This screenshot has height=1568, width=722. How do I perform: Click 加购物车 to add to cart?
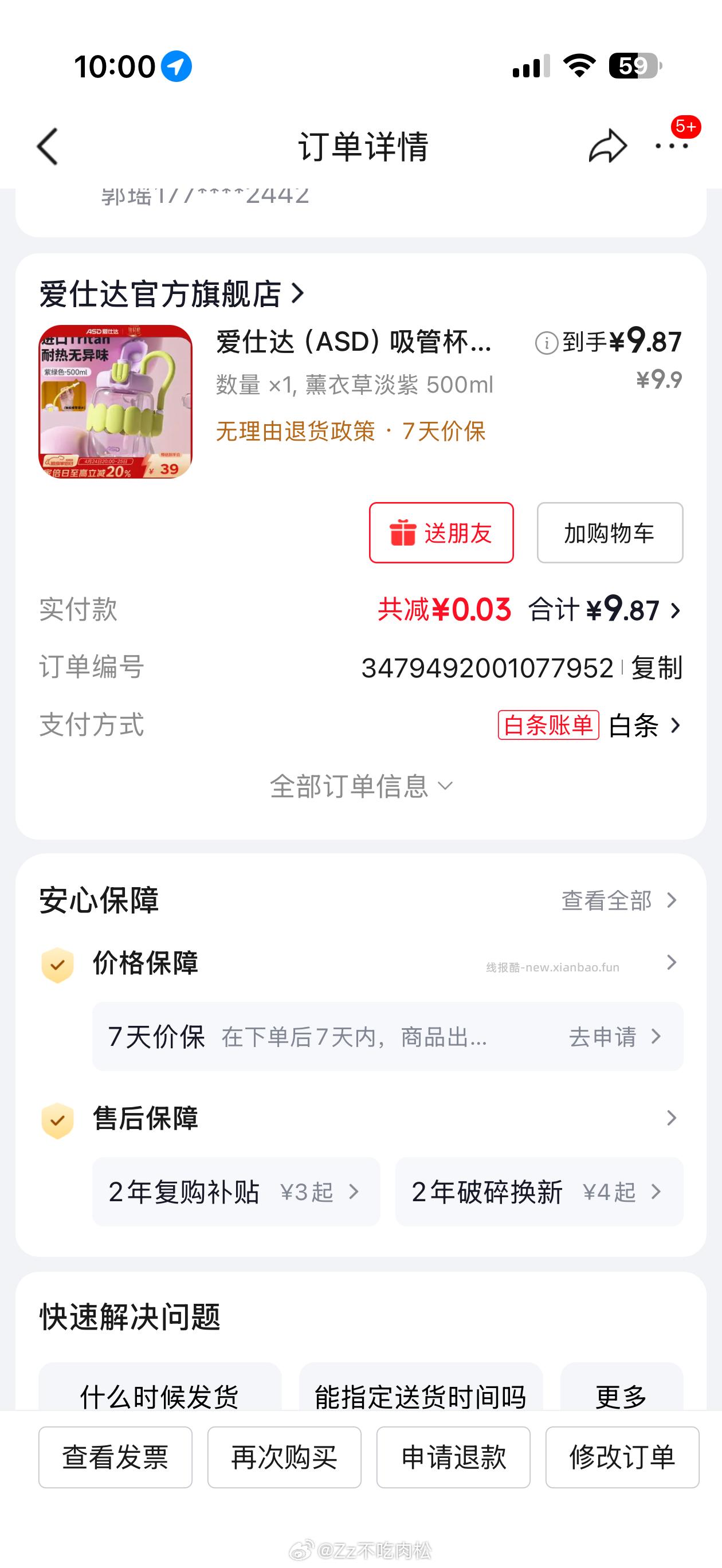coord(609,532)
